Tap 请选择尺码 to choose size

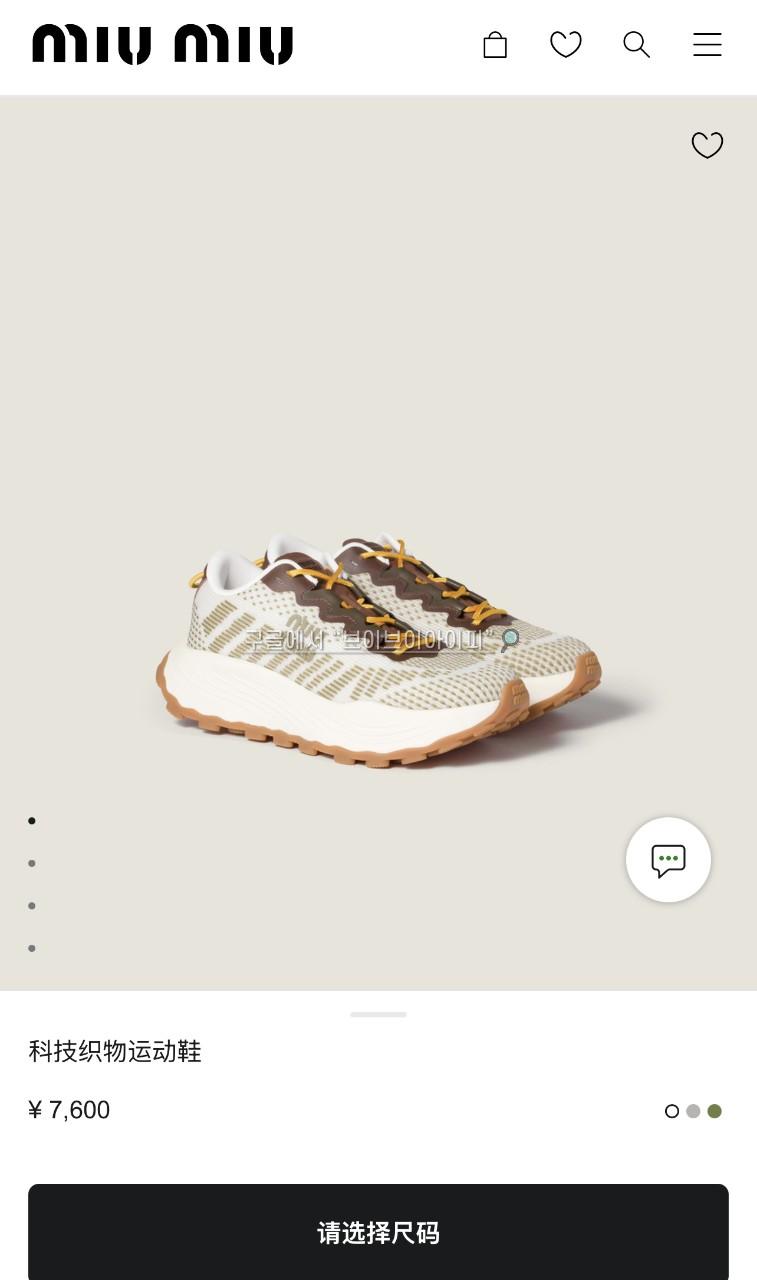click(378, 1232)
